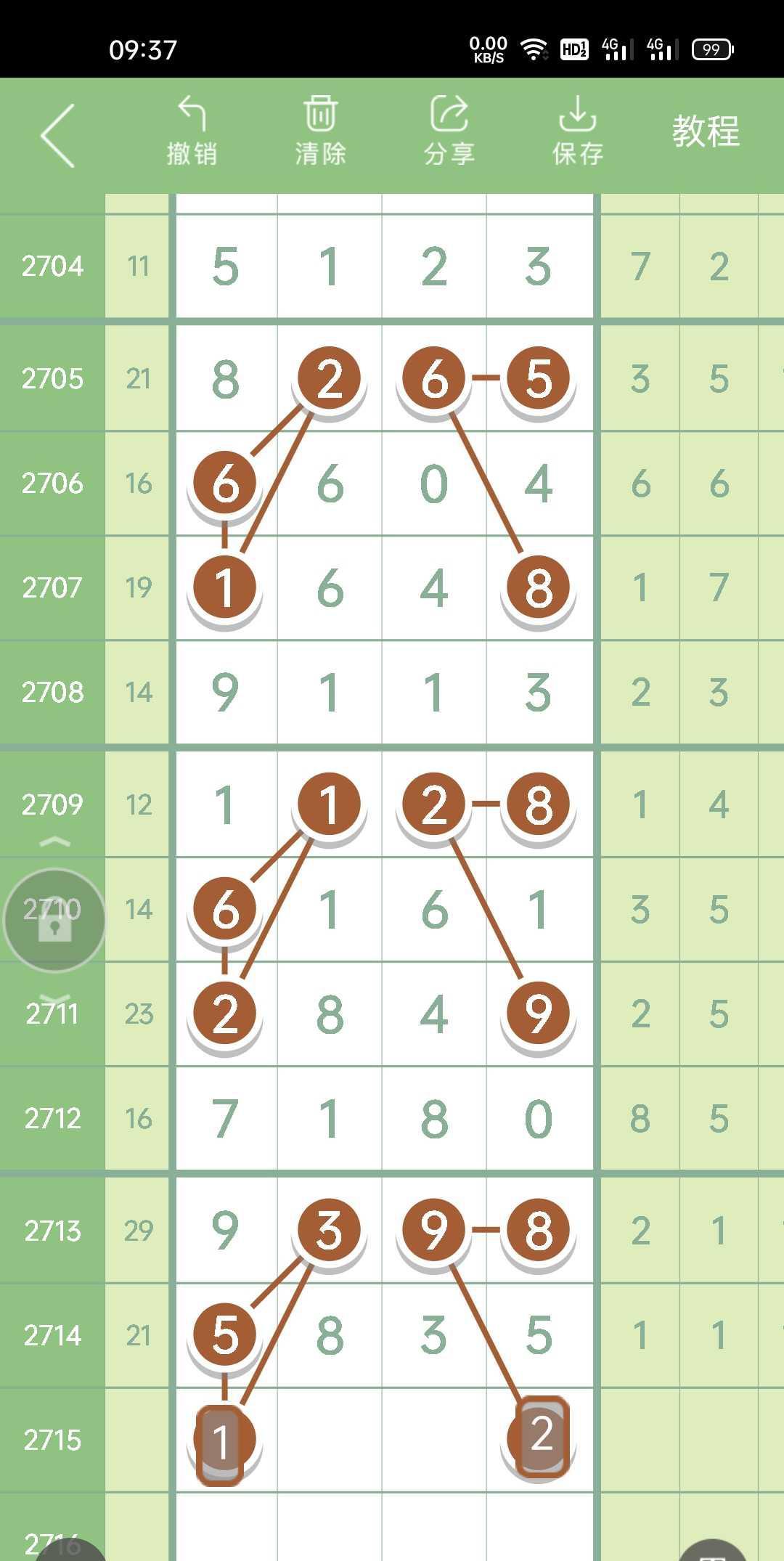Share the chart via 分享
Image resolution: width=784 pixels, height=1561 pixels.
pyautogui.click(x=449, y=131)
